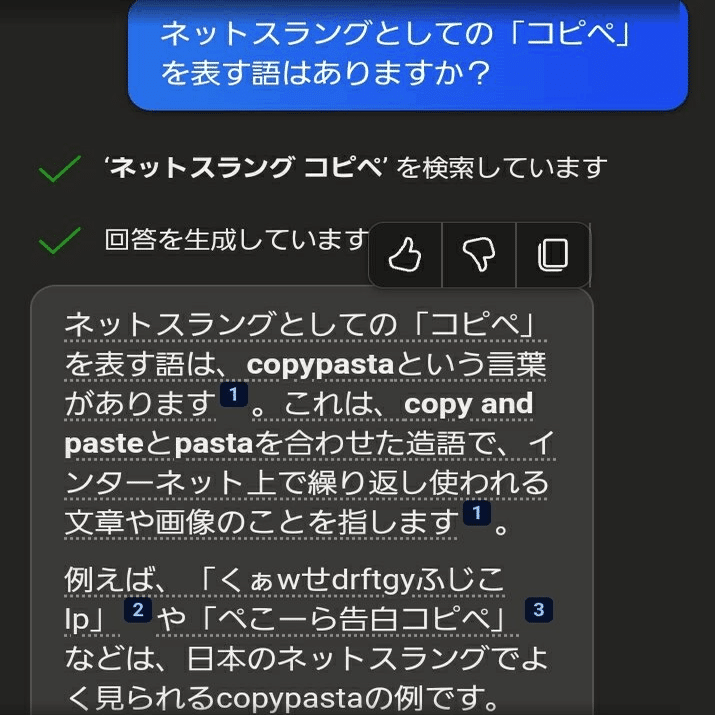715x715 pixels.
Task: Open citation 3 after ぺこーら告白コピペ
Action: point(539,610)
